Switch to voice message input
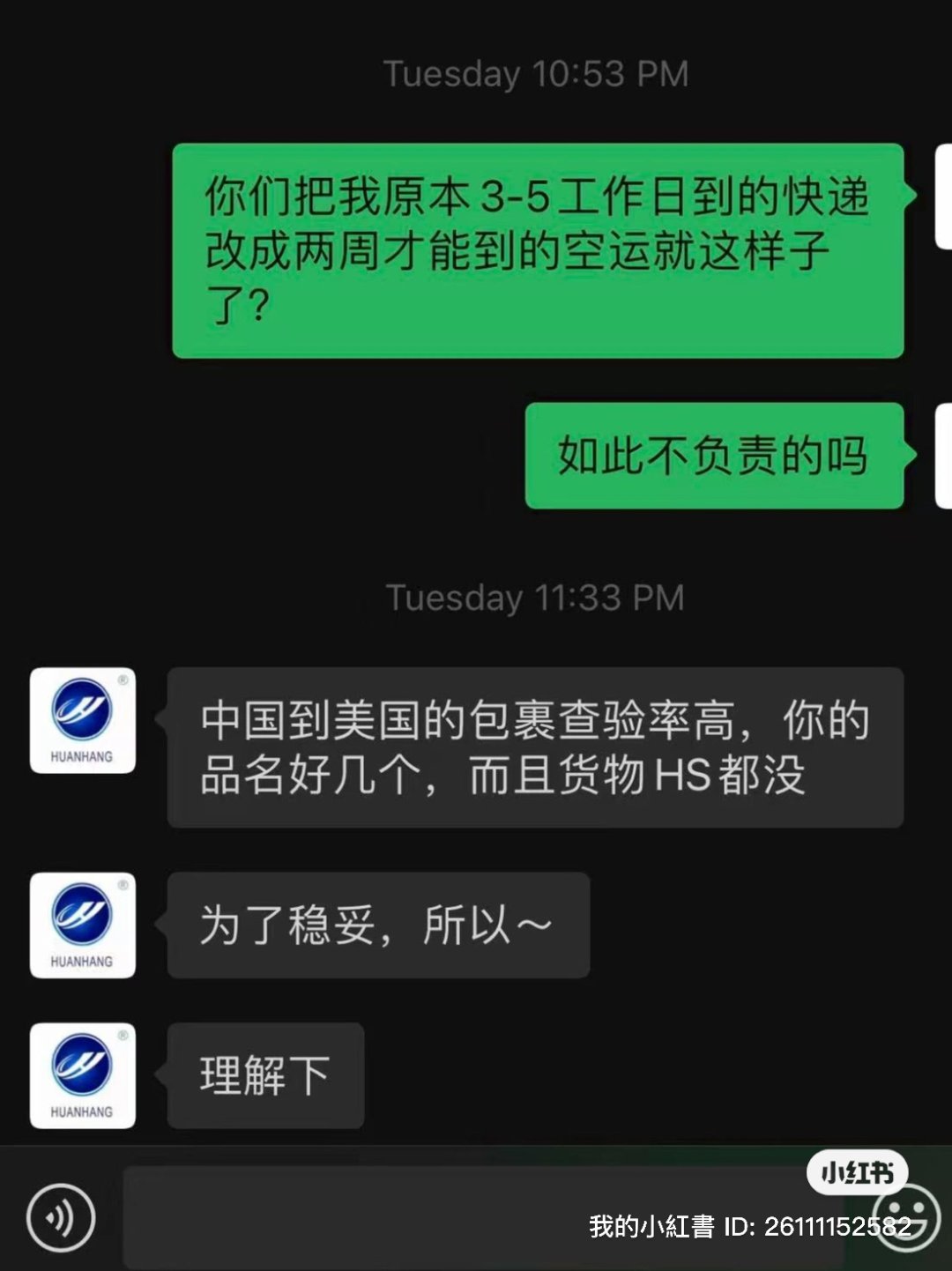 click(60, 1219)
